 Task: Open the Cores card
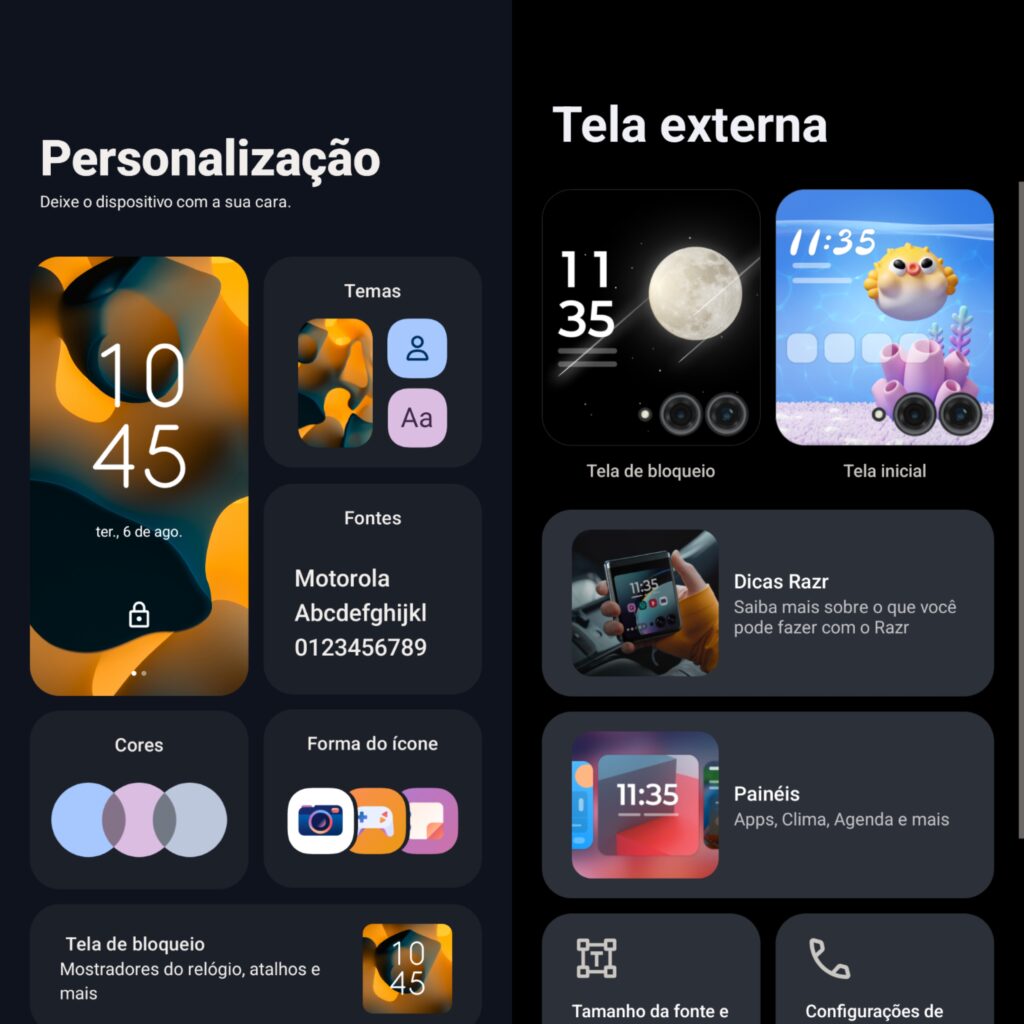pyautogui.click(x=139, y=800)
